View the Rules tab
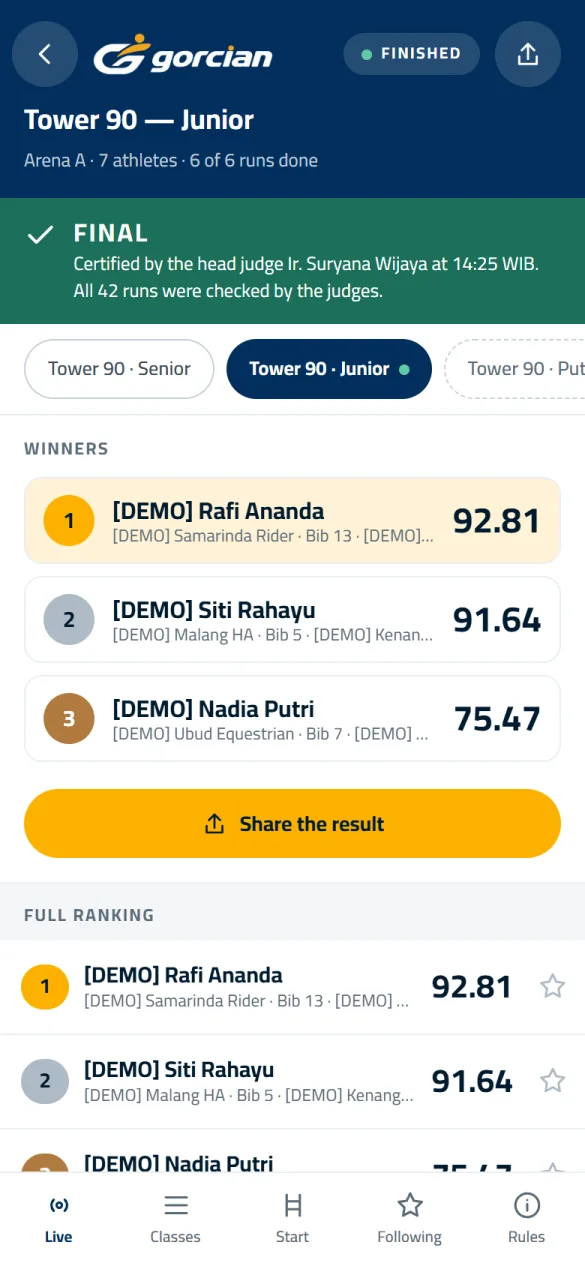The image size is (585, 1266). (x=527, y=1218)
